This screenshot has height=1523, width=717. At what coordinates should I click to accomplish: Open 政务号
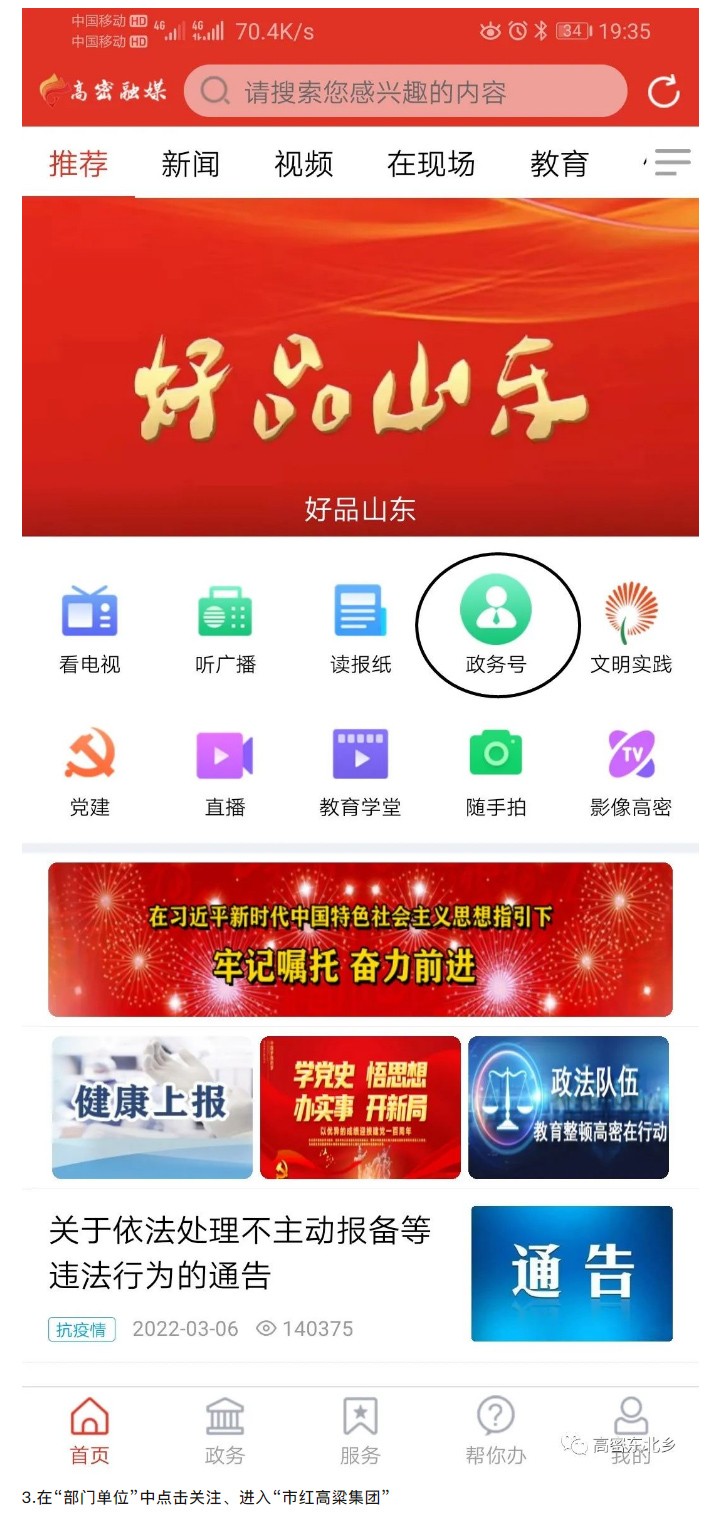point(496,626)
